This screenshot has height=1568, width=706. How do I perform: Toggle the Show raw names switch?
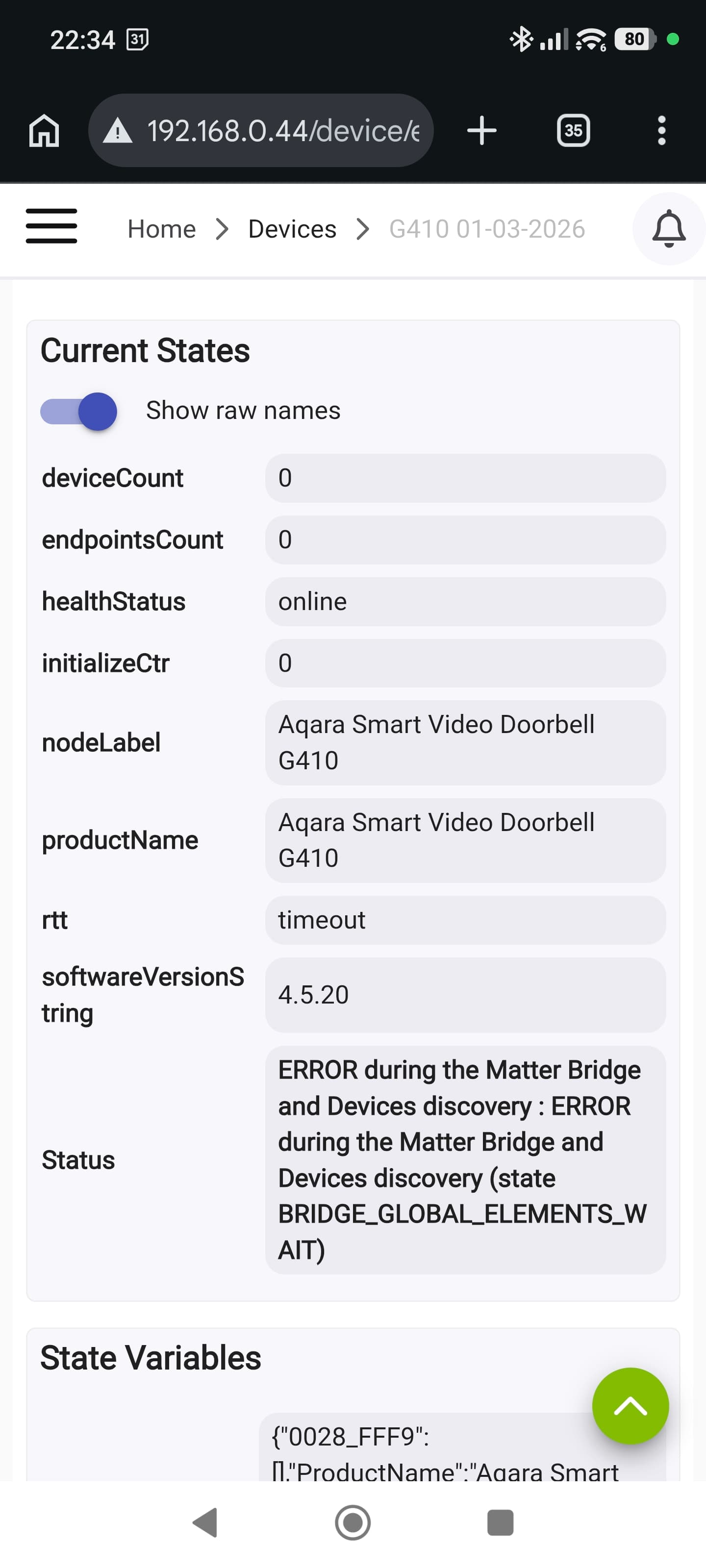79,412
